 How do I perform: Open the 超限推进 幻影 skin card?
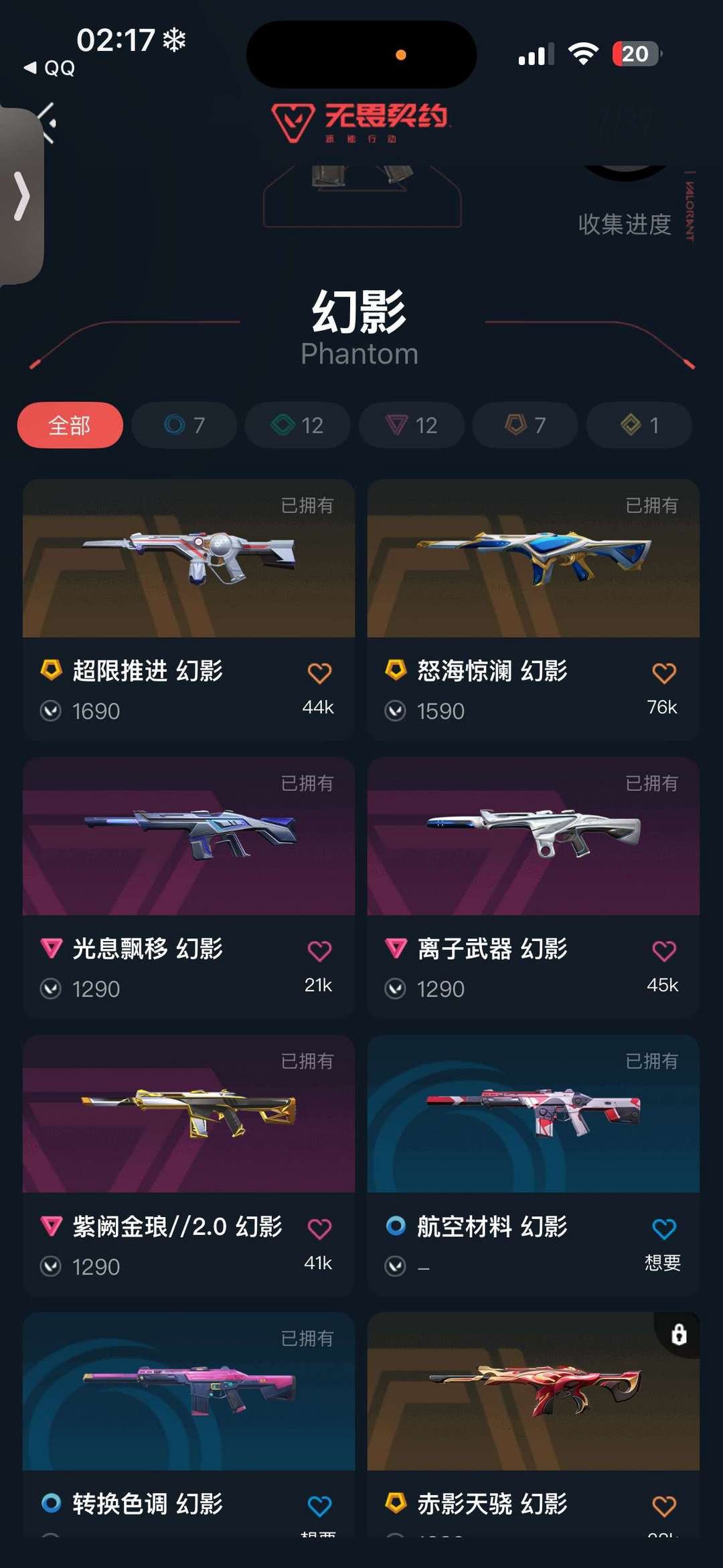189,610
